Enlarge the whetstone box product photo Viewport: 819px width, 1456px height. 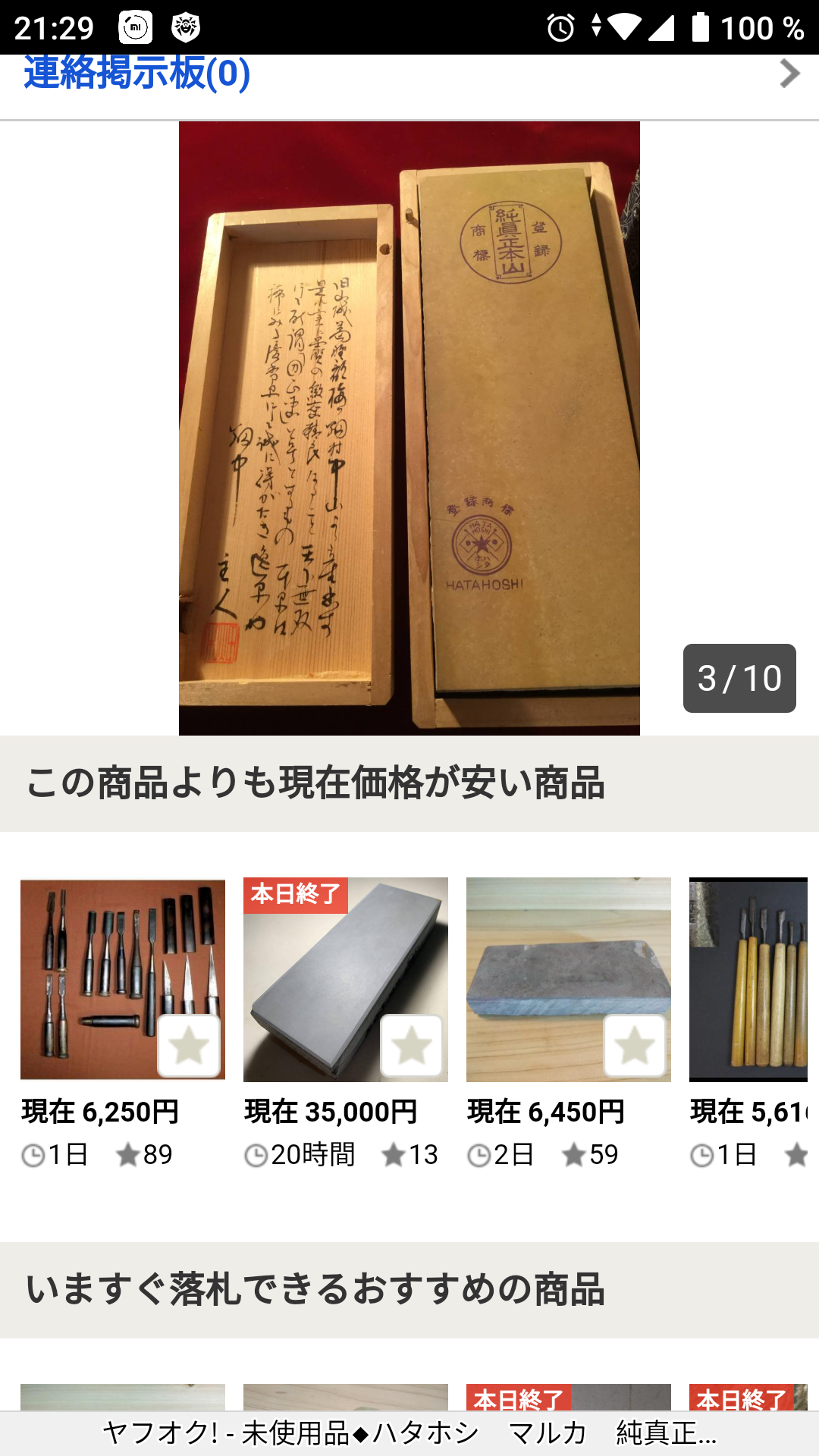click(x=409, y=428)
